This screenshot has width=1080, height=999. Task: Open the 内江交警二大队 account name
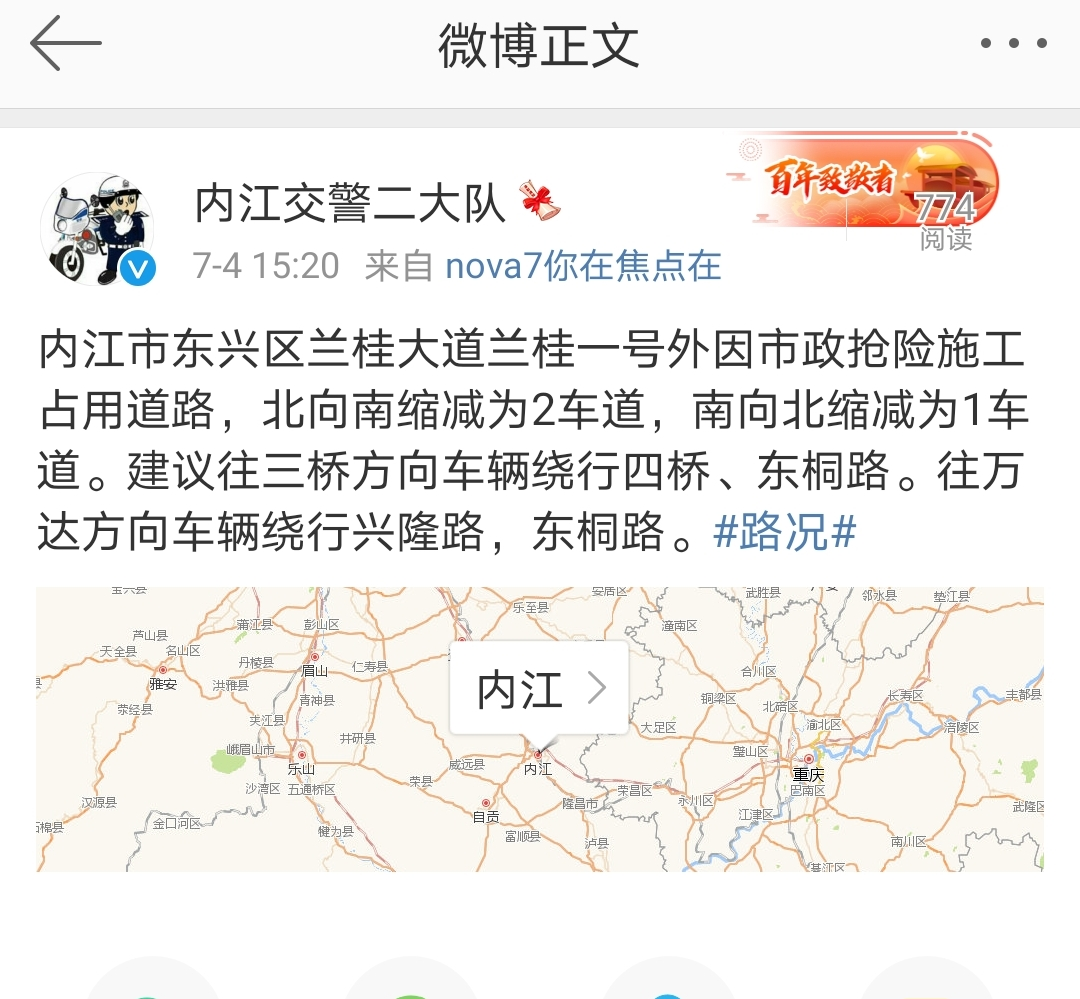(x=350, y=204)
